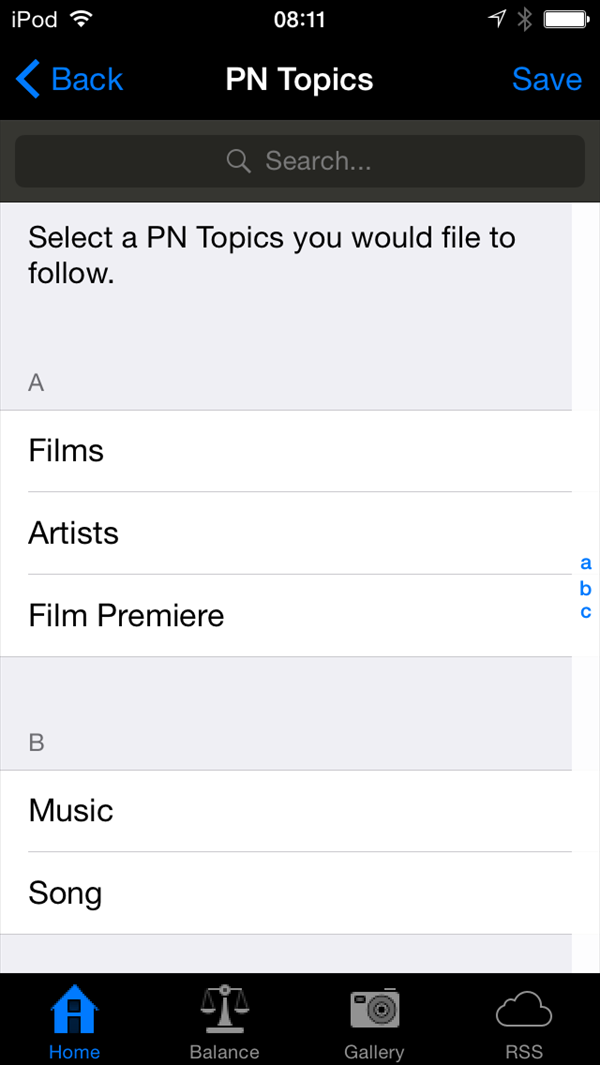Image resolution: width=600 pixels, height=1065 pixels.
Task: Jump to section a in the index
Action: [x=586, y=564]
